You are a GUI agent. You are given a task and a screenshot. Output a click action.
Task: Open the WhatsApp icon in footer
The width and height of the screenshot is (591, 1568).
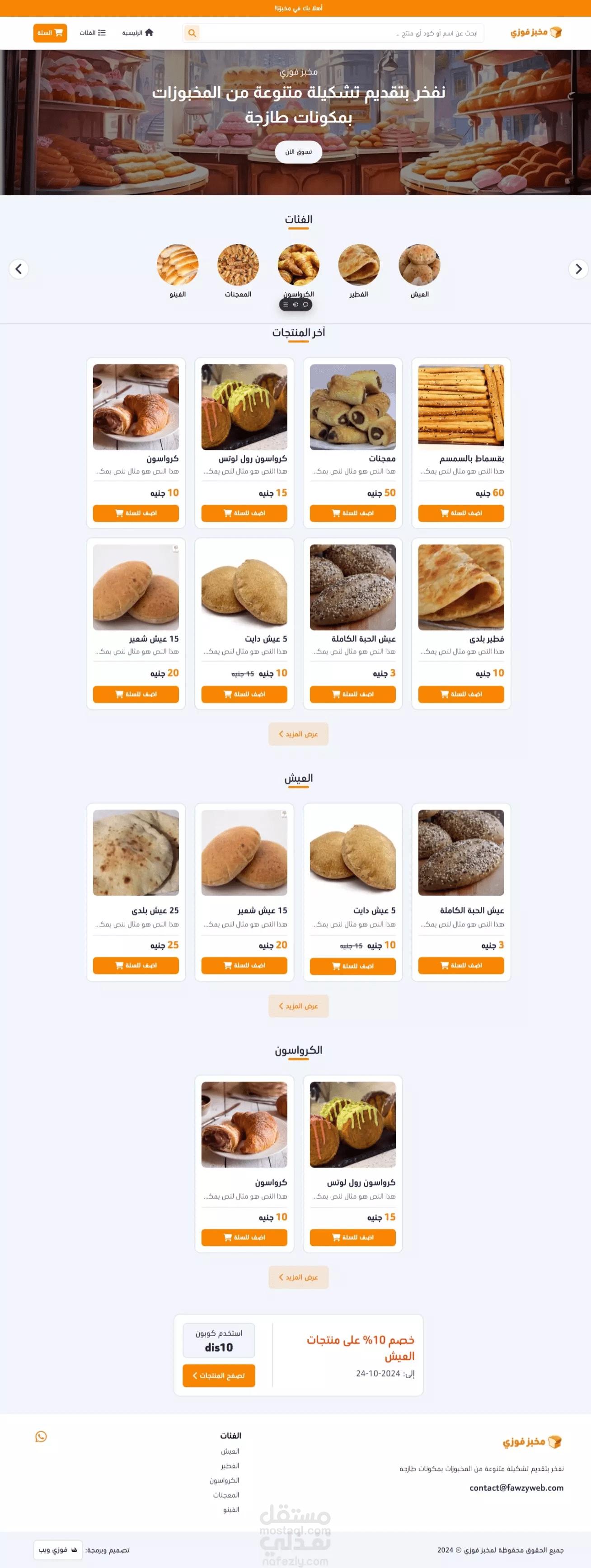point(41,1437)
